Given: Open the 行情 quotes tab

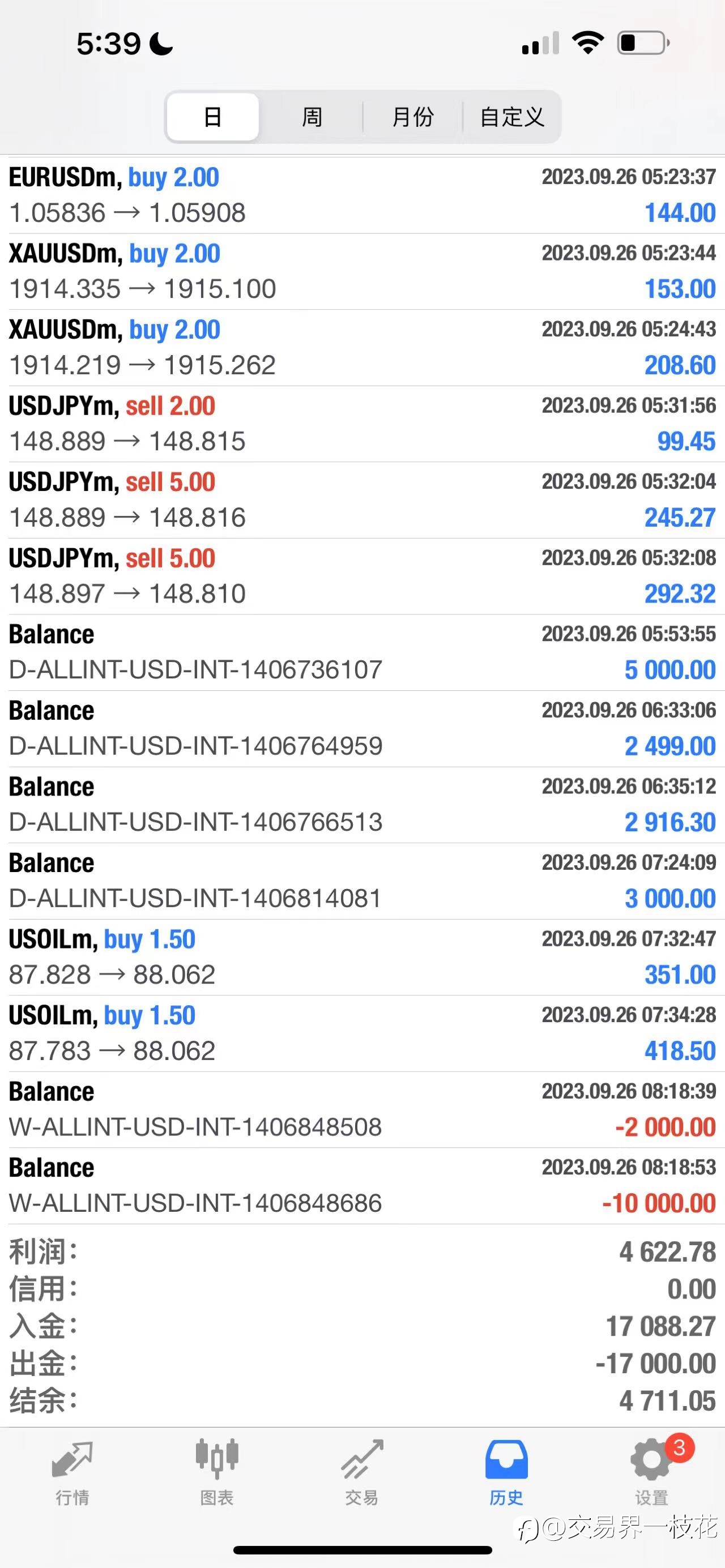Looking at the screenshot, I should click(72, 1472).
